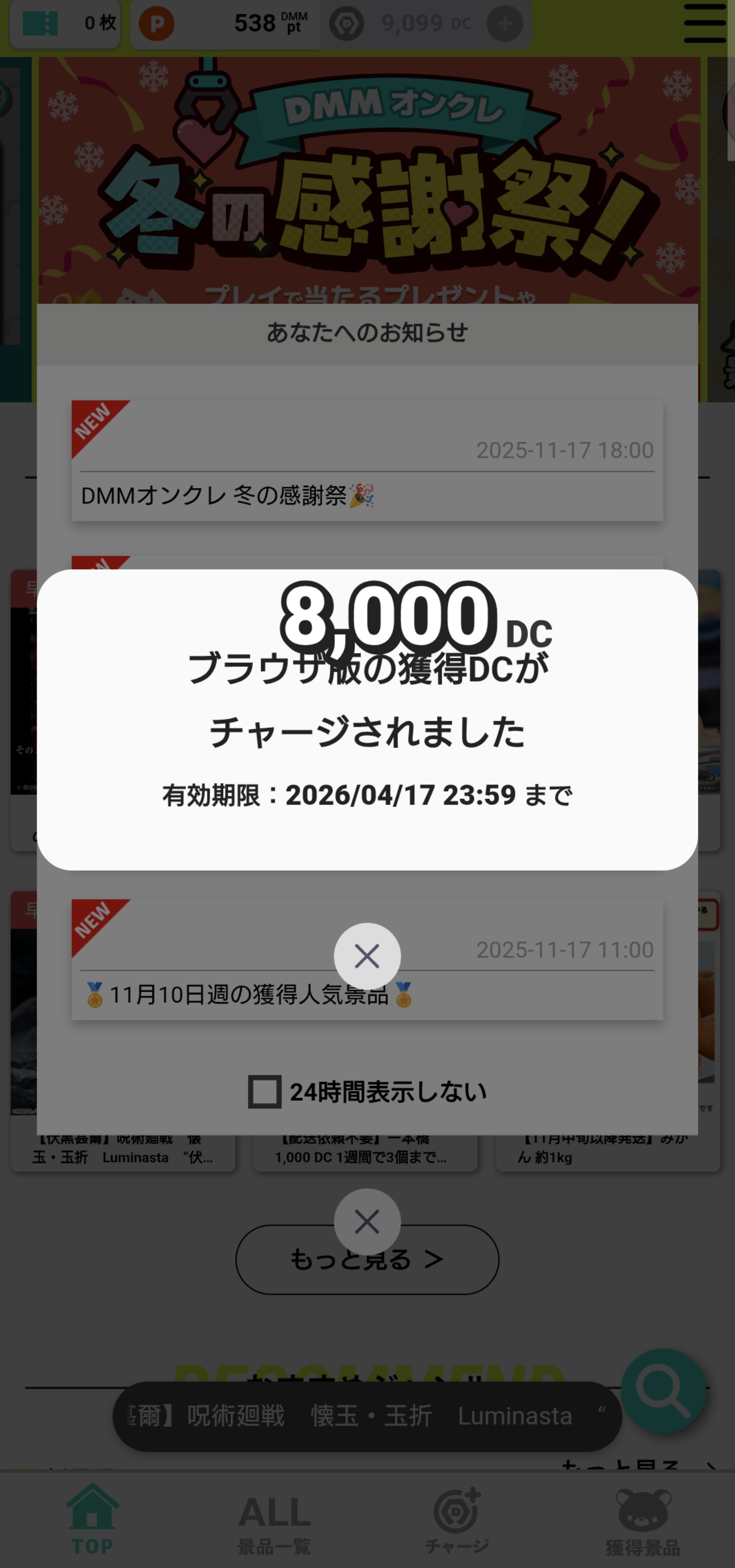Add DC with the plus icon
Image resolution: width=735 pixels, height=1568 pixels.
click(504, 24)
